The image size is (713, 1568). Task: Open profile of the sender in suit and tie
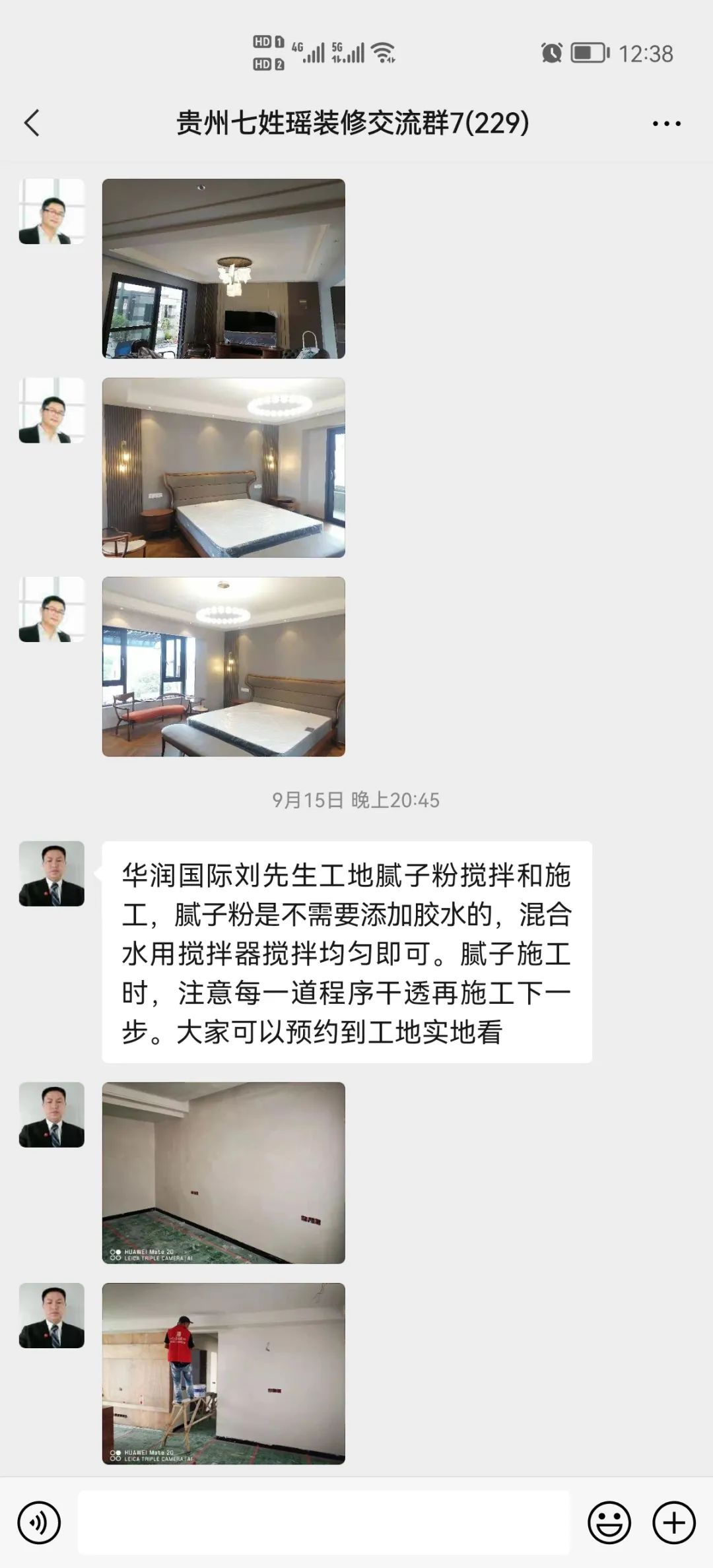[x=51, y=873]
